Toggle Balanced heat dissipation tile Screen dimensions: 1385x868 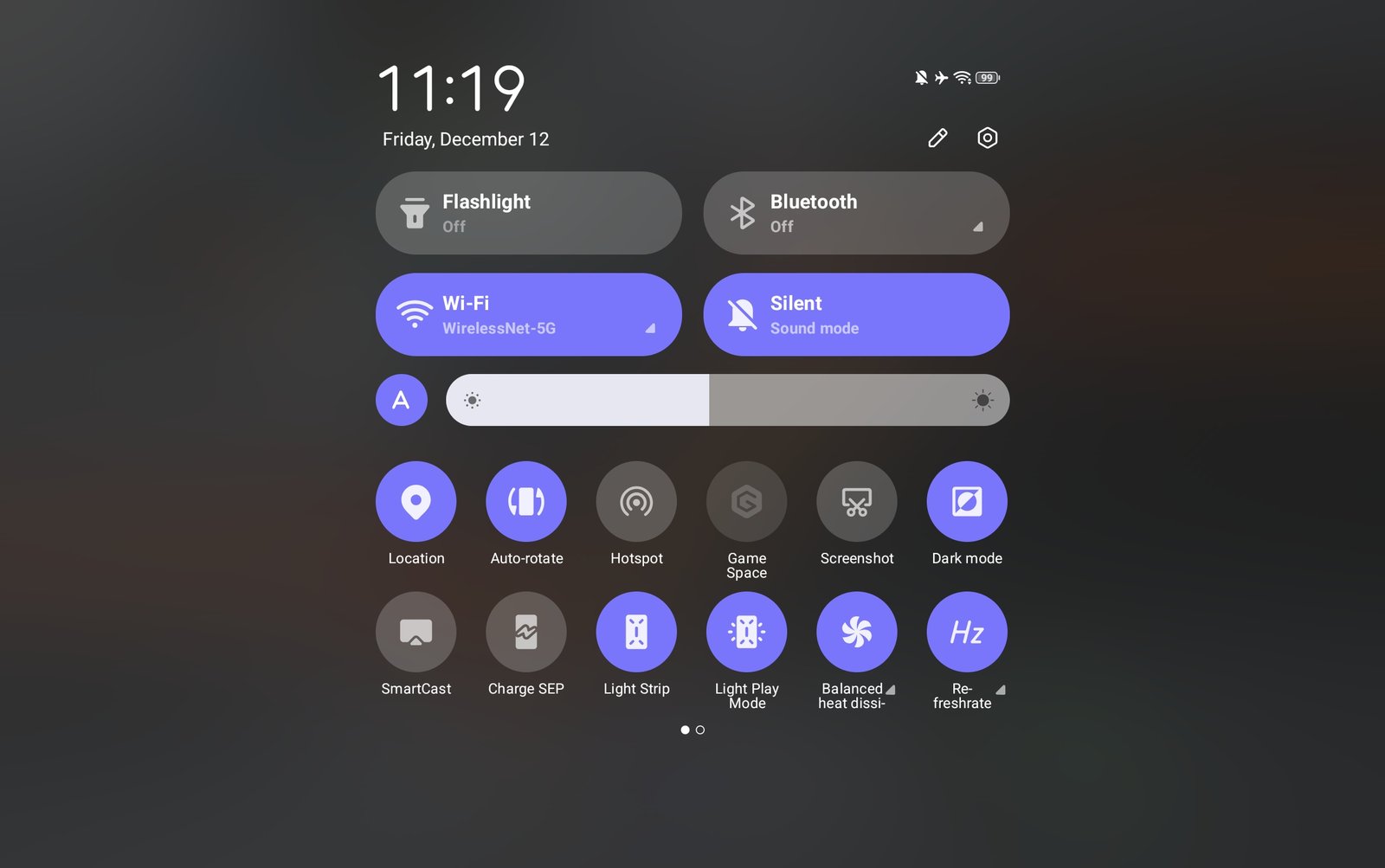click(x=857, y=632)
